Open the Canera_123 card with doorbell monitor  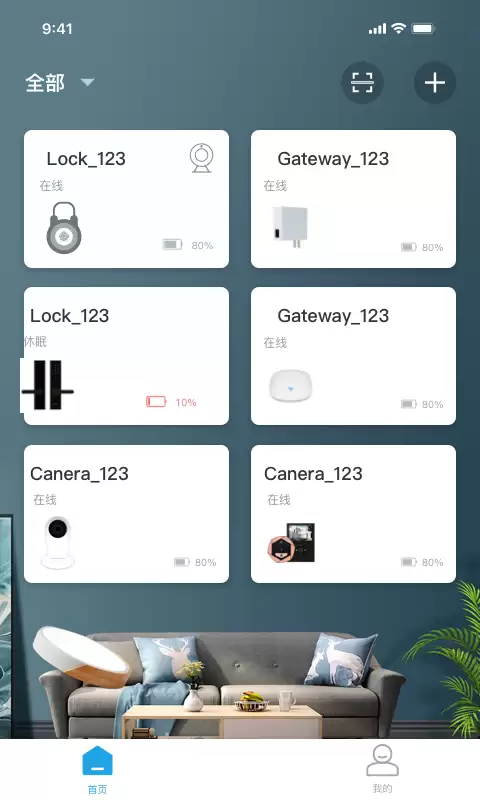353,514
